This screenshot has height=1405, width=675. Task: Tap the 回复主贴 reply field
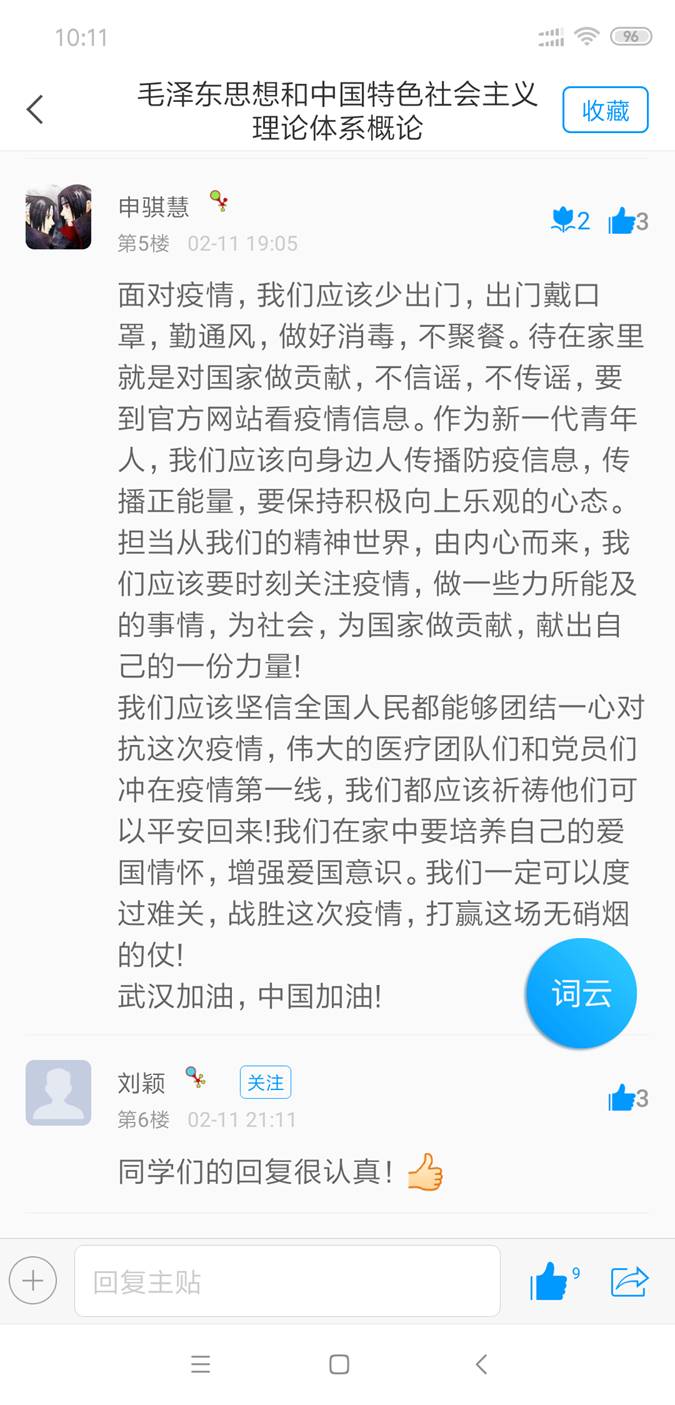pyautogui.click(x=287, y=1281)
